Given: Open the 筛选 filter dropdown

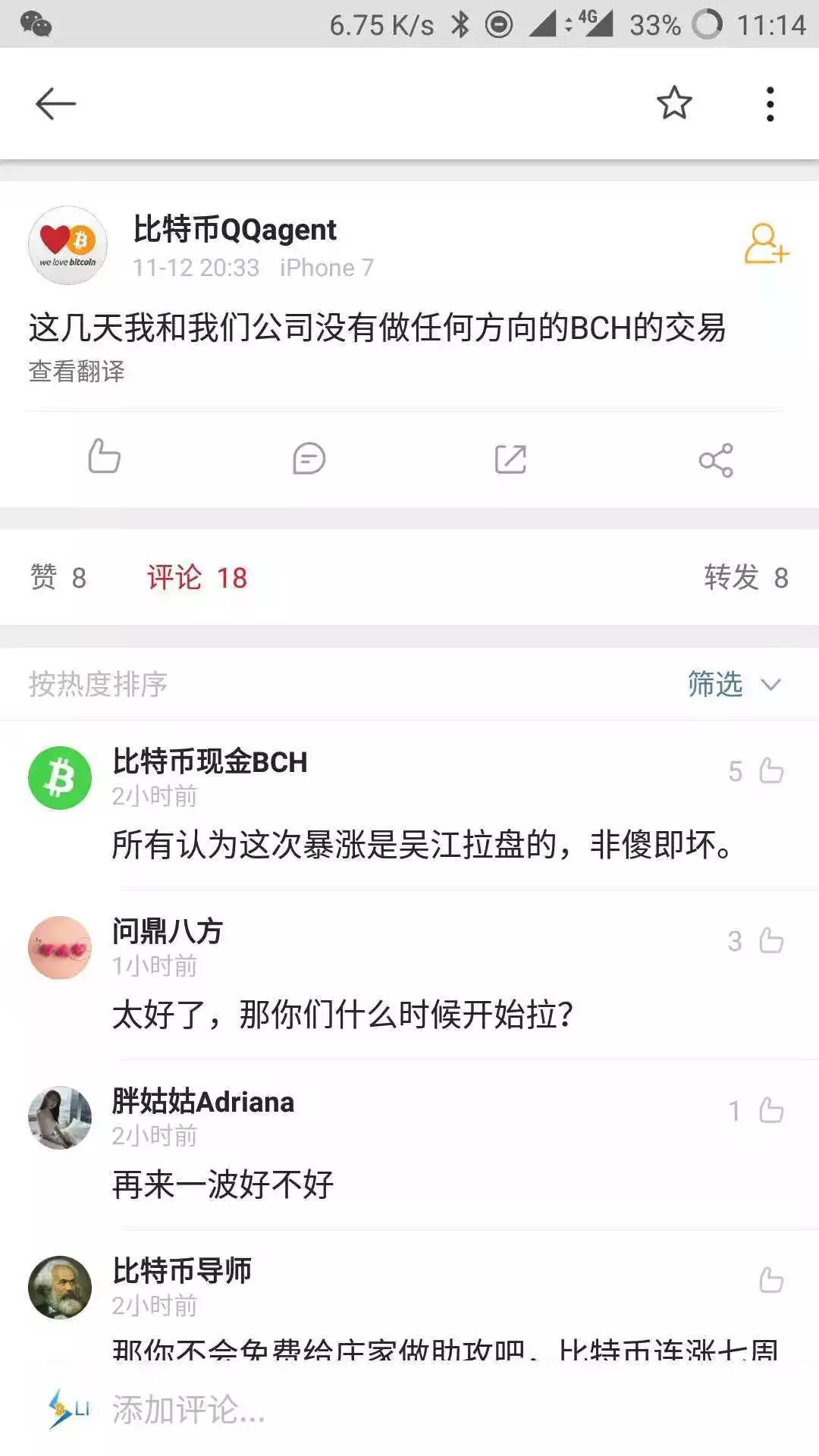Looking at the screenshot, I should [x=714, y=685].
